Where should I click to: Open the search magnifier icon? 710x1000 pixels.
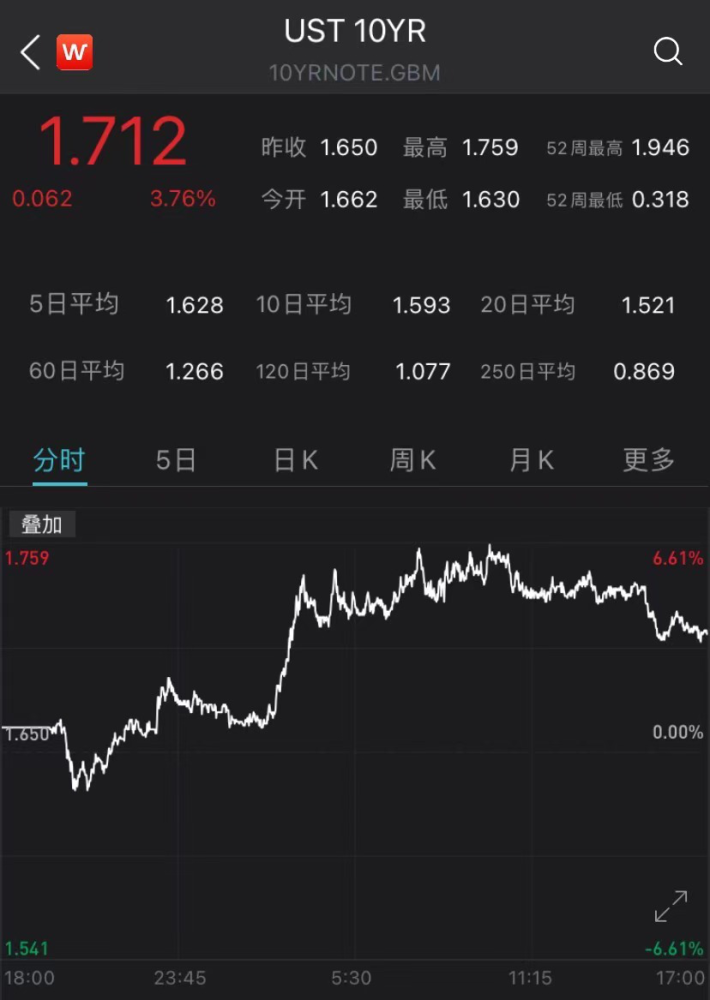coord(668,51)
